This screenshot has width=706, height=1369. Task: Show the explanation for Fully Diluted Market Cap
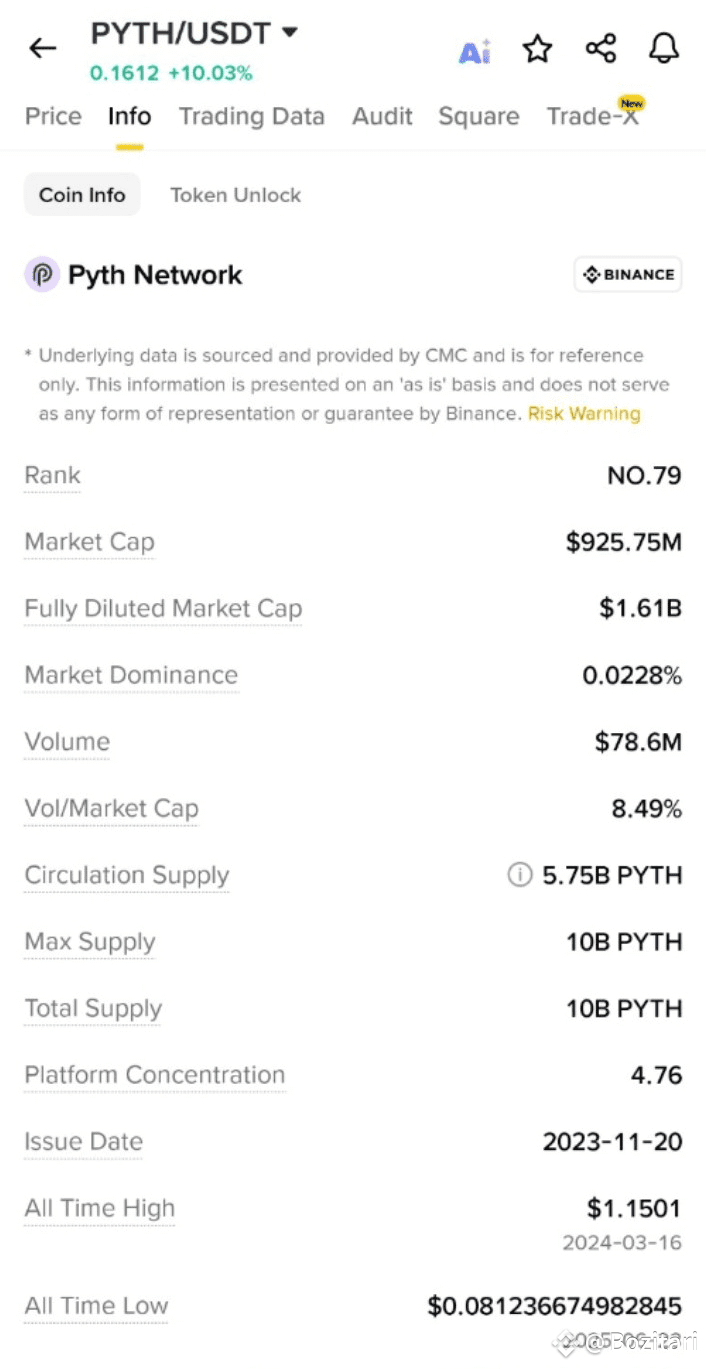click(x=163, y=609)
